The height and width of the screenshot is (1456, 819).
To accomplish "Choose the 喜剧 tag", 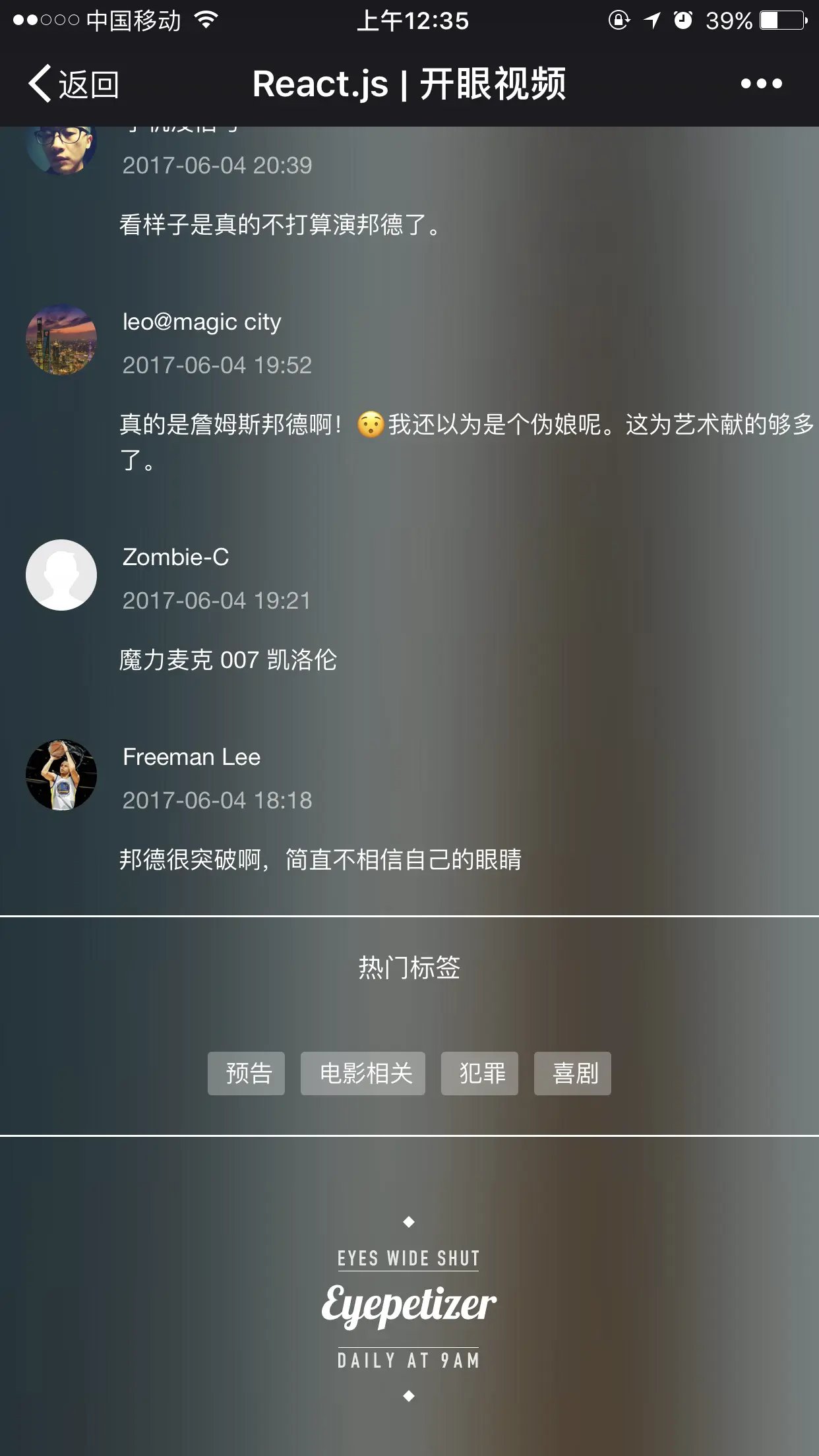I will pos(572,1074).
